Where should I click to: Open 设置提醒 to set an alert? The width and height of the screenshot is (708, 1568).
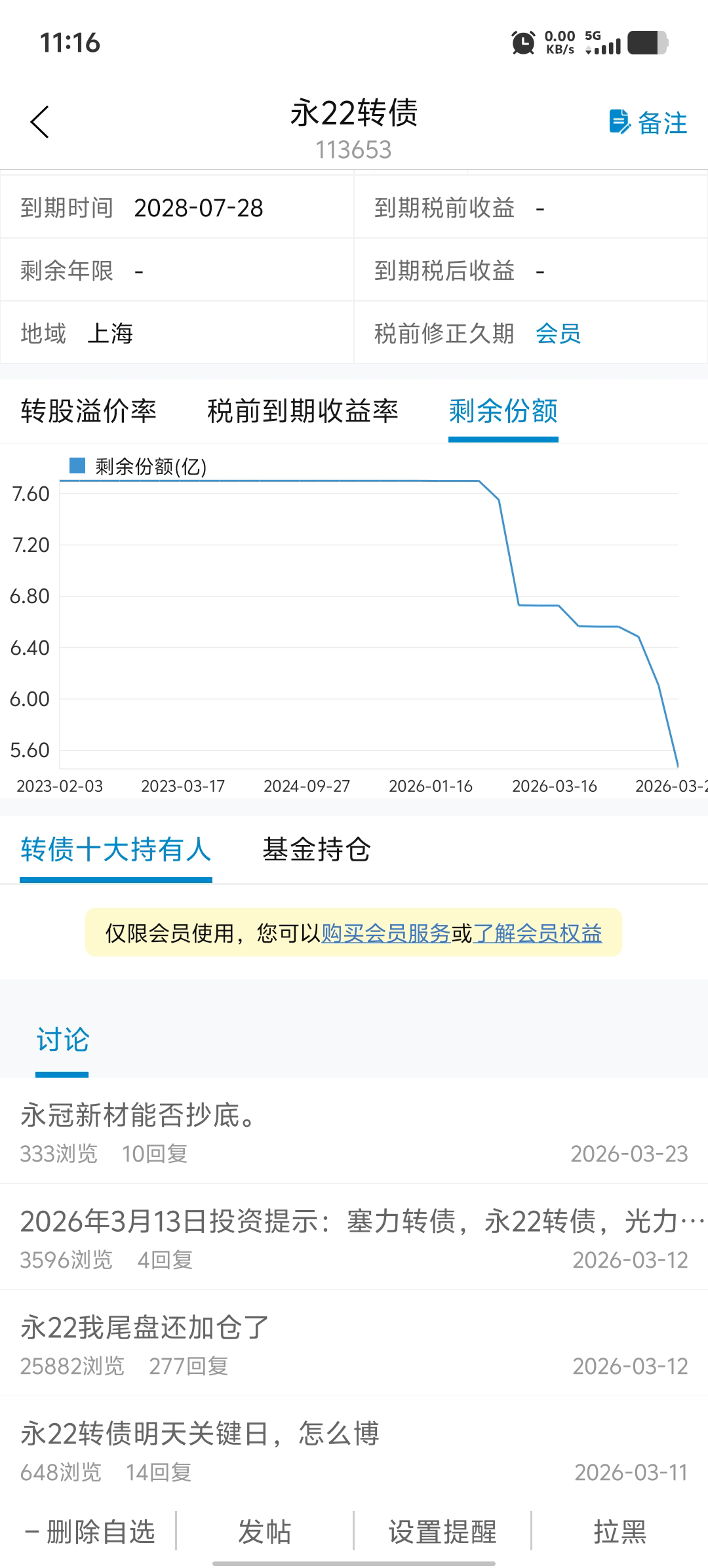pos(442,1532)
